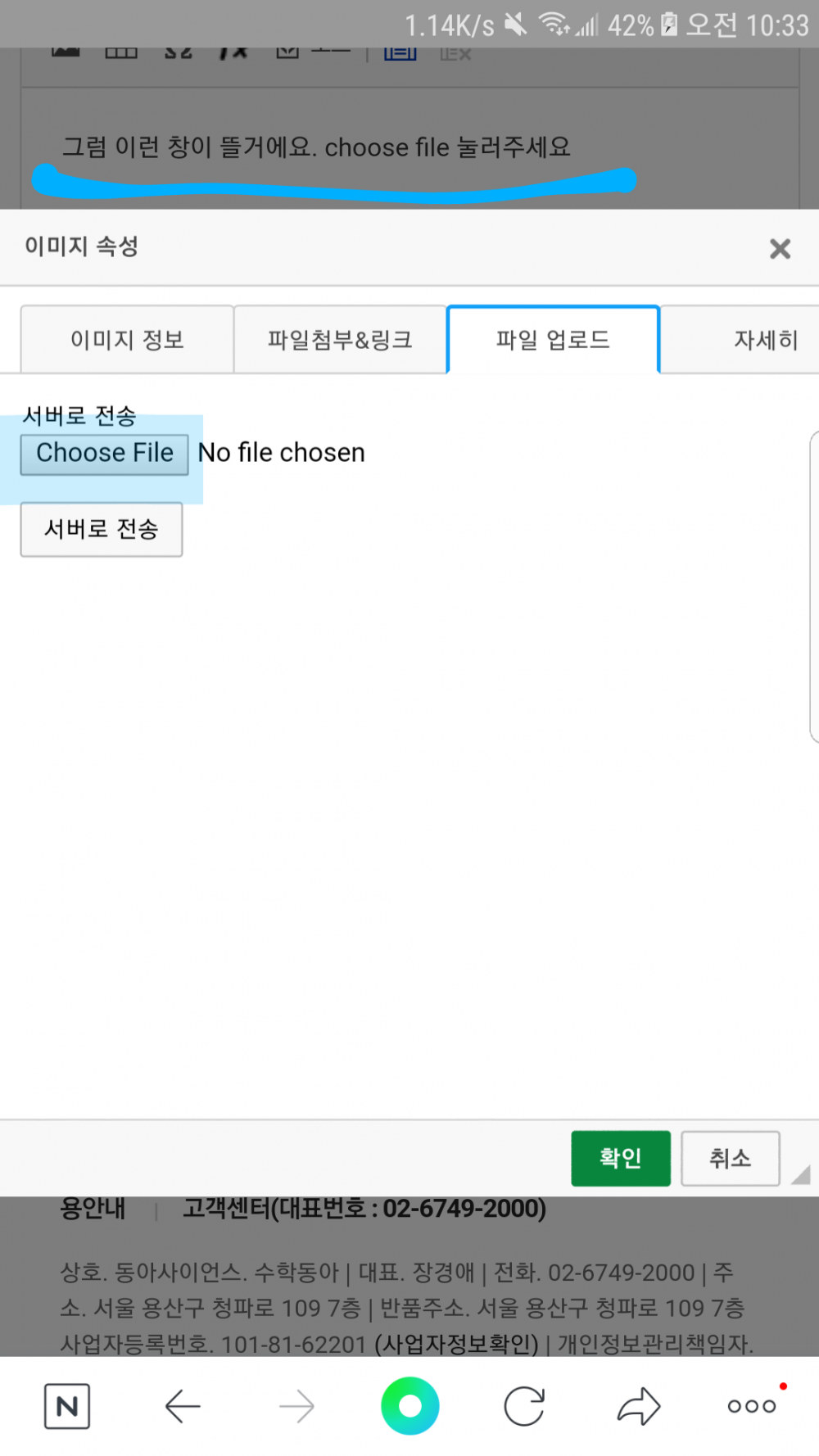
Task: Go forward to the next page
Action: (x=296, y=1407)
